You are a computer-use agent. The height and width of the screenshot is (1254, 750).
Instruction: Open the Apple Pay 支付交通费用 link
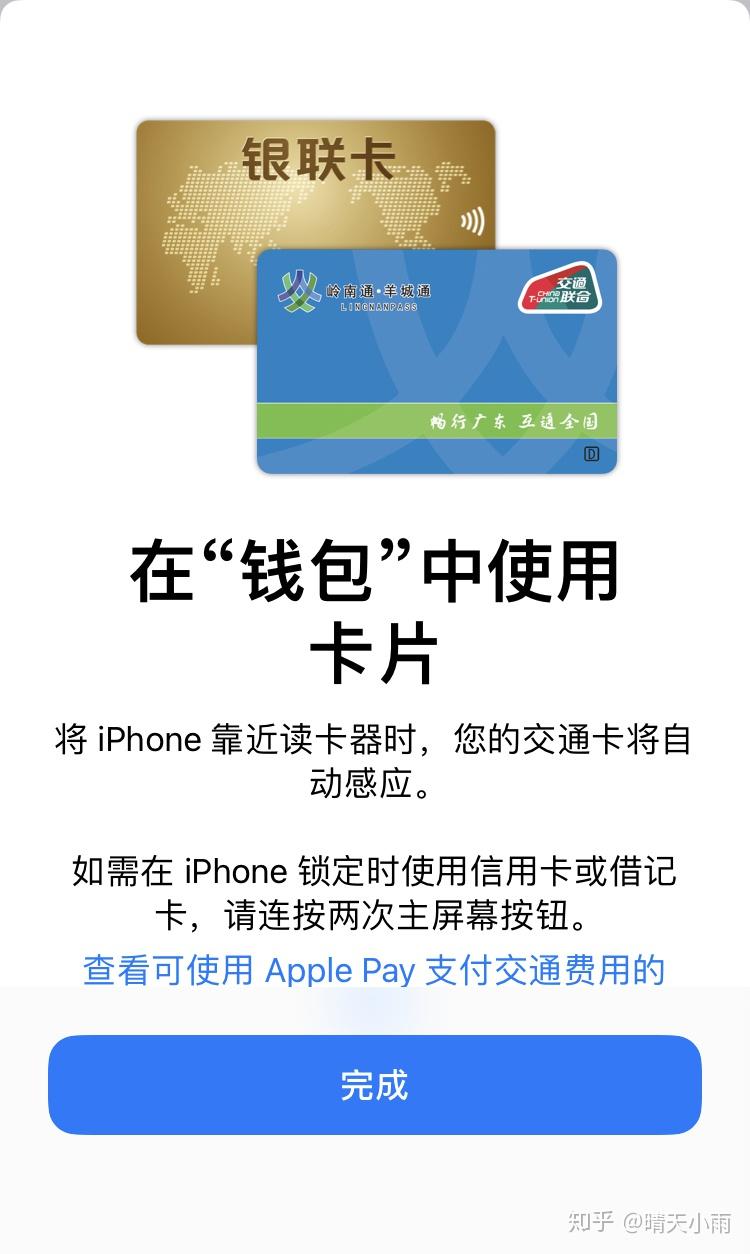(x=374, y=970)
